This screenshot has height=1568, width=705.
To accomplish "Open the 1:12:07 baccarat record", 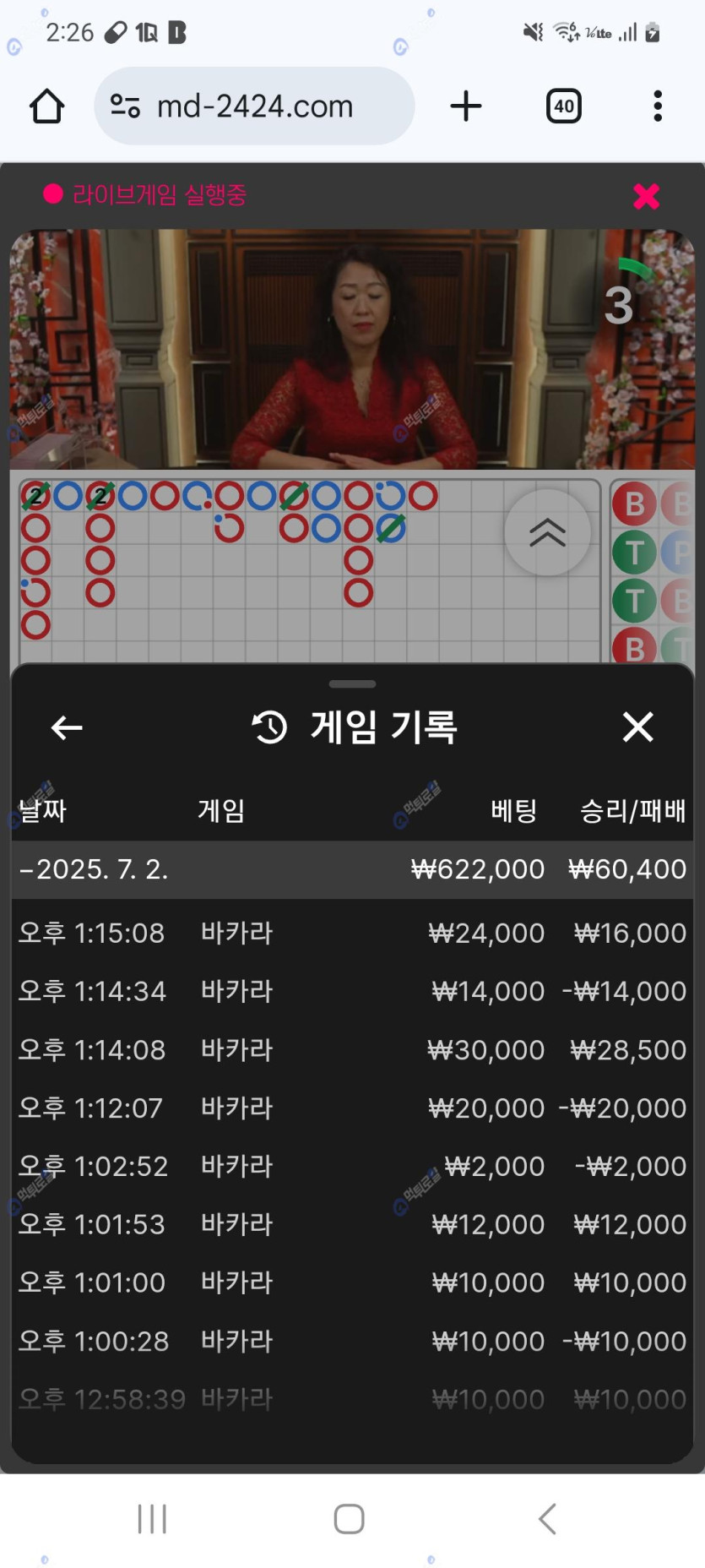I will (x=351, y=1108).
